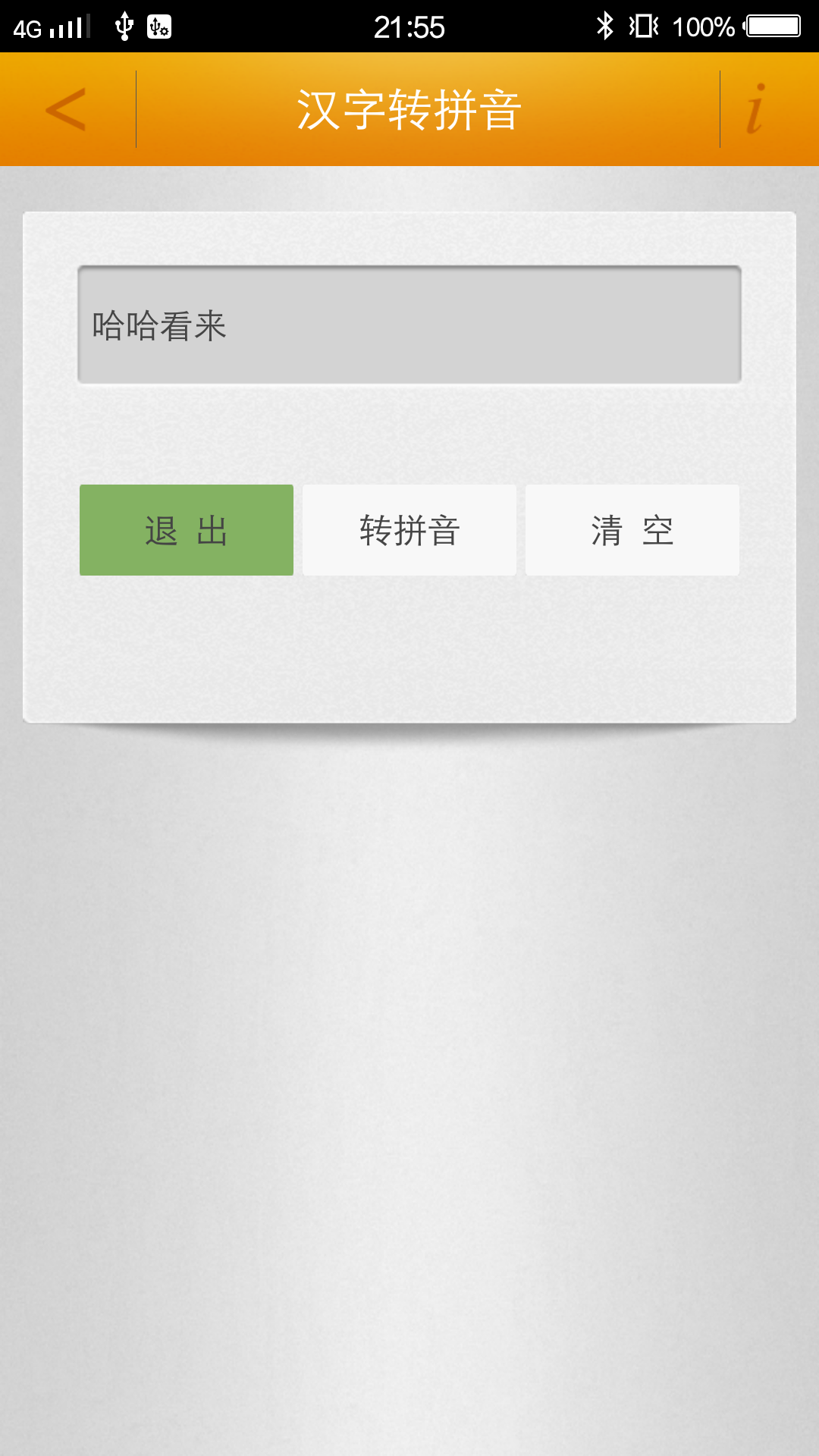Tap the Bluetooth icon in status bar

[605, 25]
